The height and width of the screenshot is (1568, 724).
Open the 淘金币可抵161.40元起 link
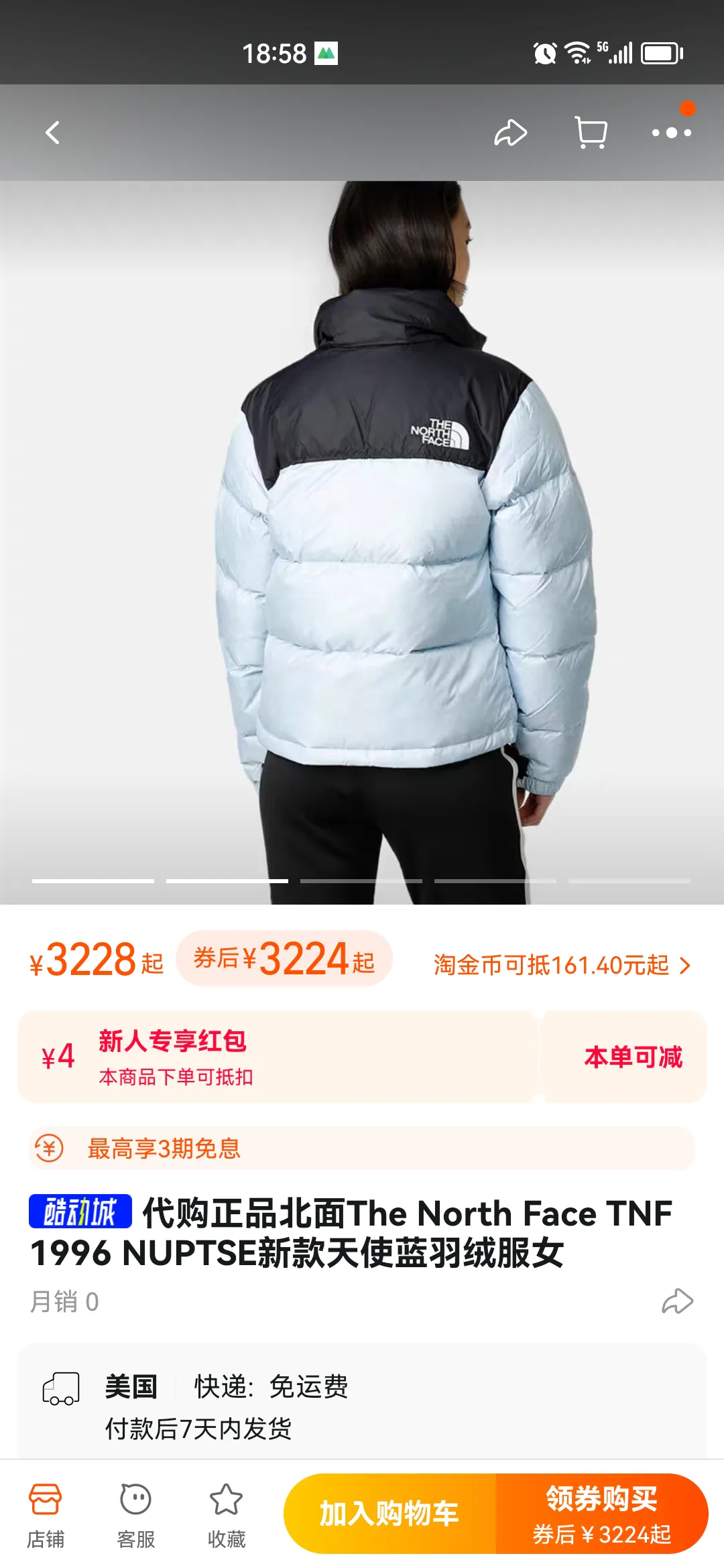click(562, 965)
